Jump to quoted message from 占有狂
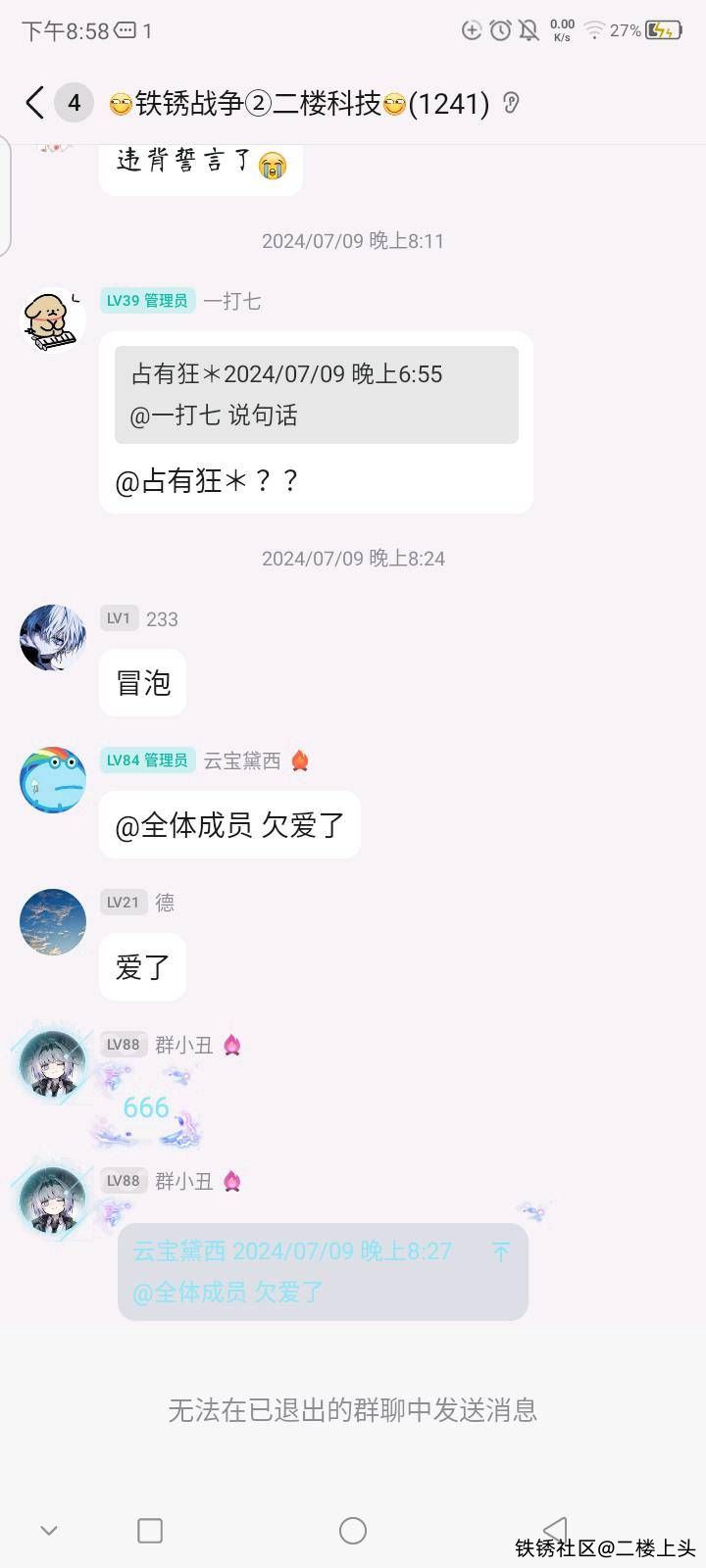This screenshot has height=1568, width=706. click(316, 394)
